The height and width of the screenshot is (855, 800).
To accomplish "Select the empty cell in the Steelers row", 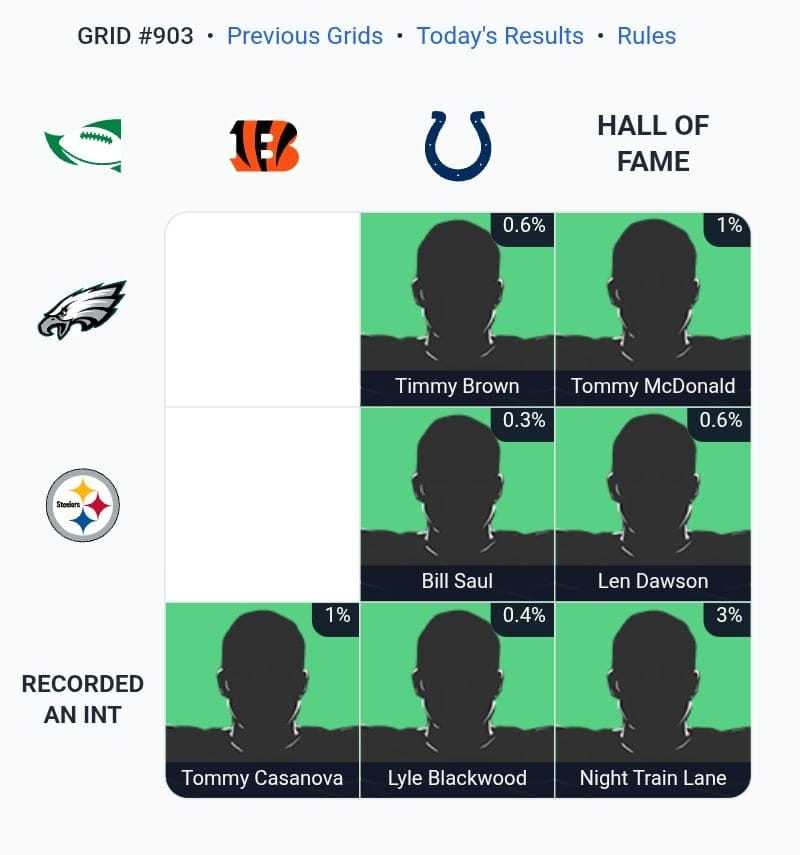I will pos(262,504).
